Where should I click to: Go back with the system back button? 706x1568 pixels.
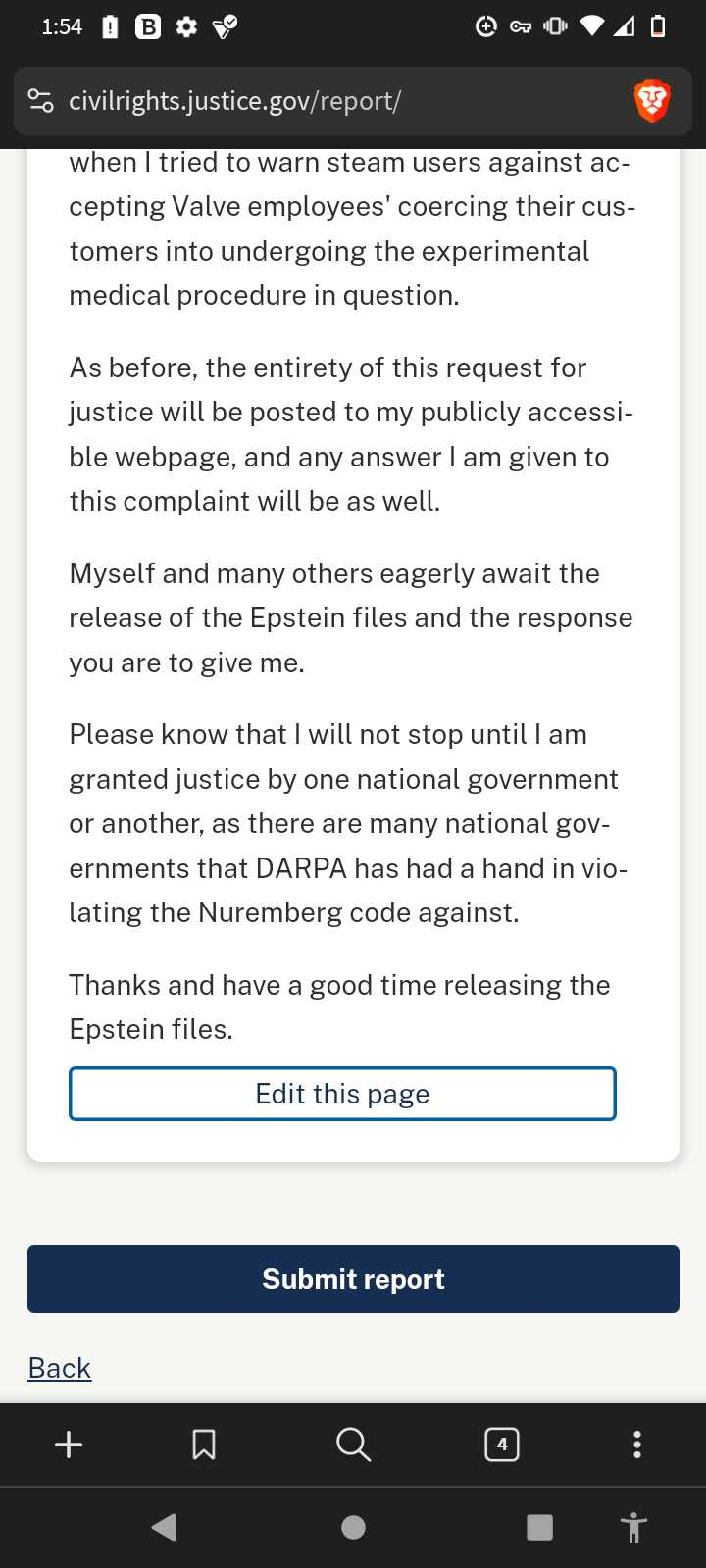coord(165,1527)
